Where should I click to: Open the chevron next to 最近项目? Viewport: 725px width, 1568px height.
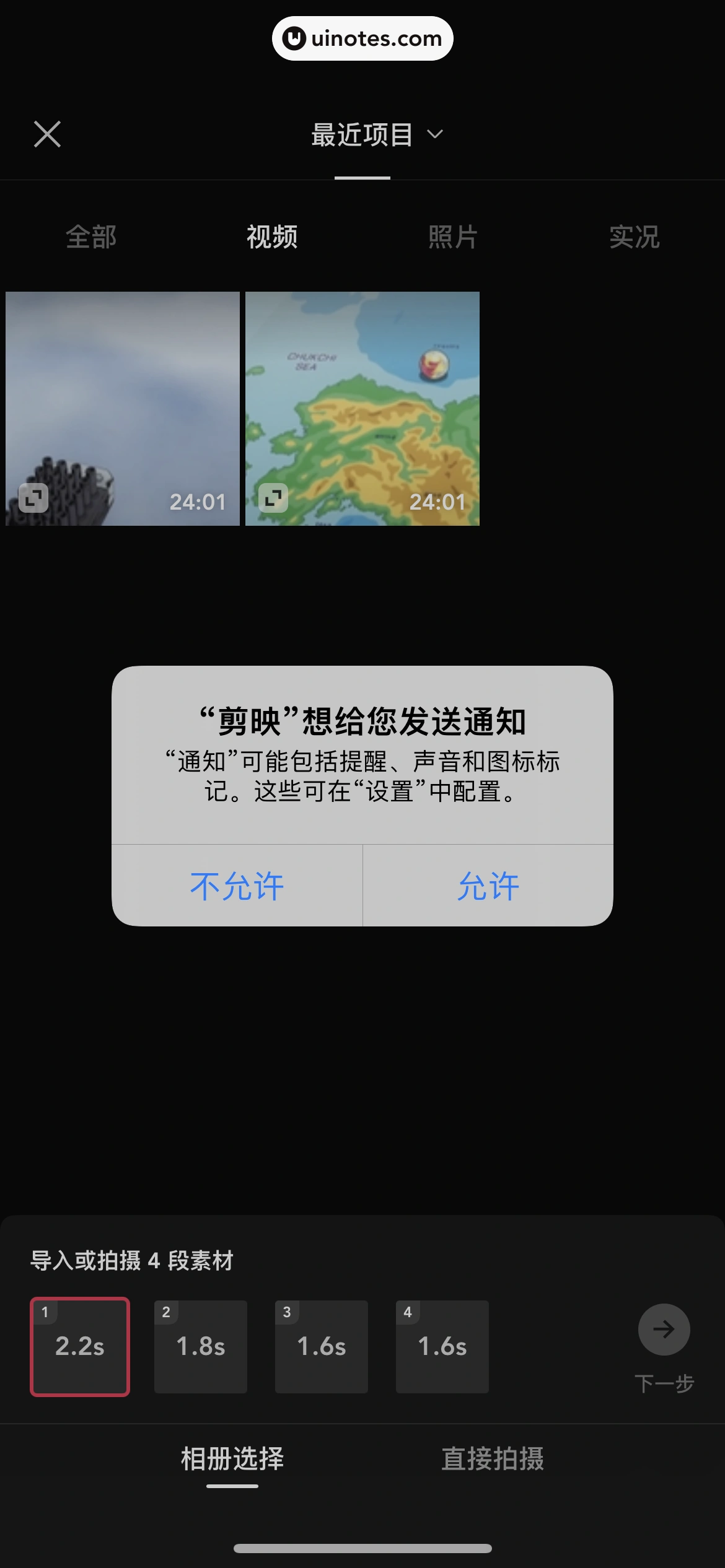pos(436,135)
